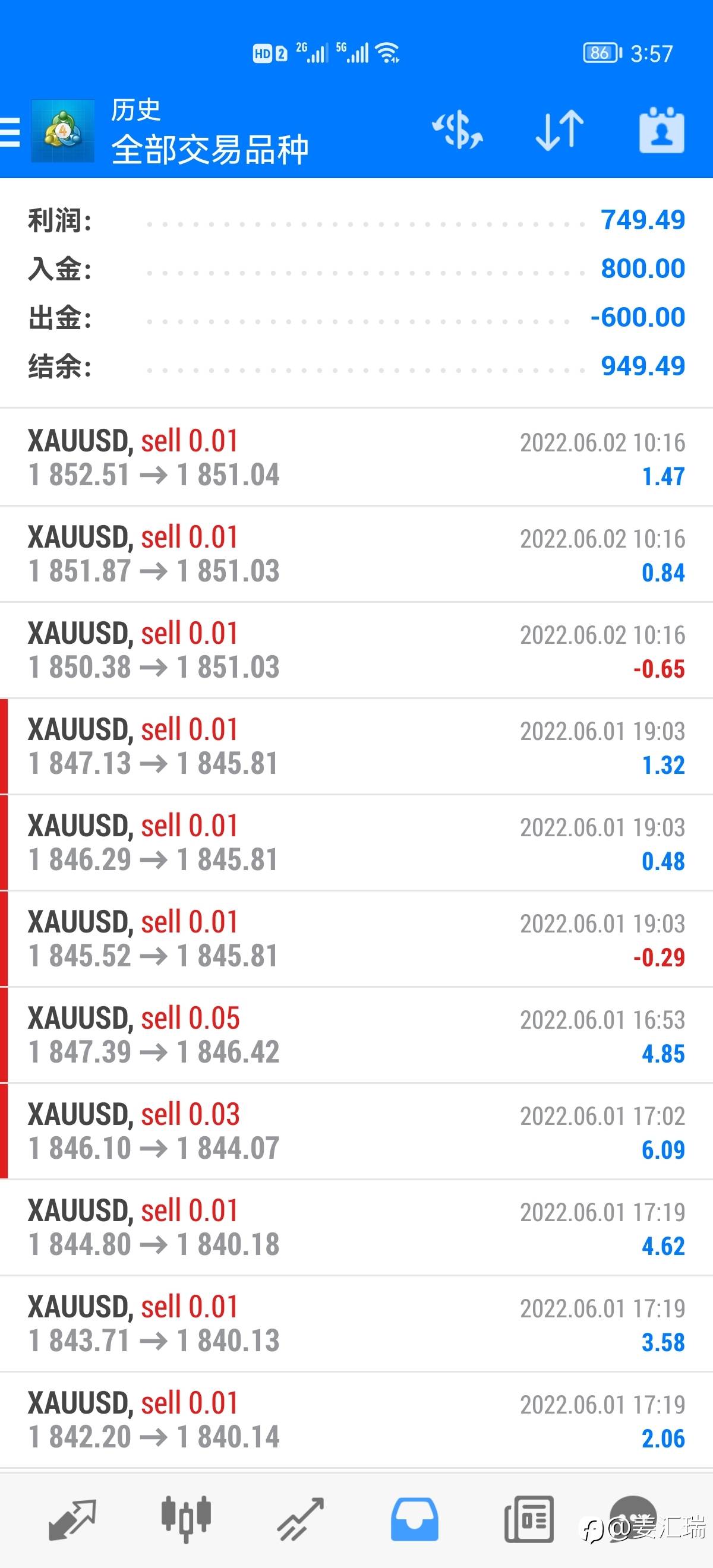Open the trade with 3.58 profit
Viewport: 713px width, 1568px height.
(x=356, y=1323)
